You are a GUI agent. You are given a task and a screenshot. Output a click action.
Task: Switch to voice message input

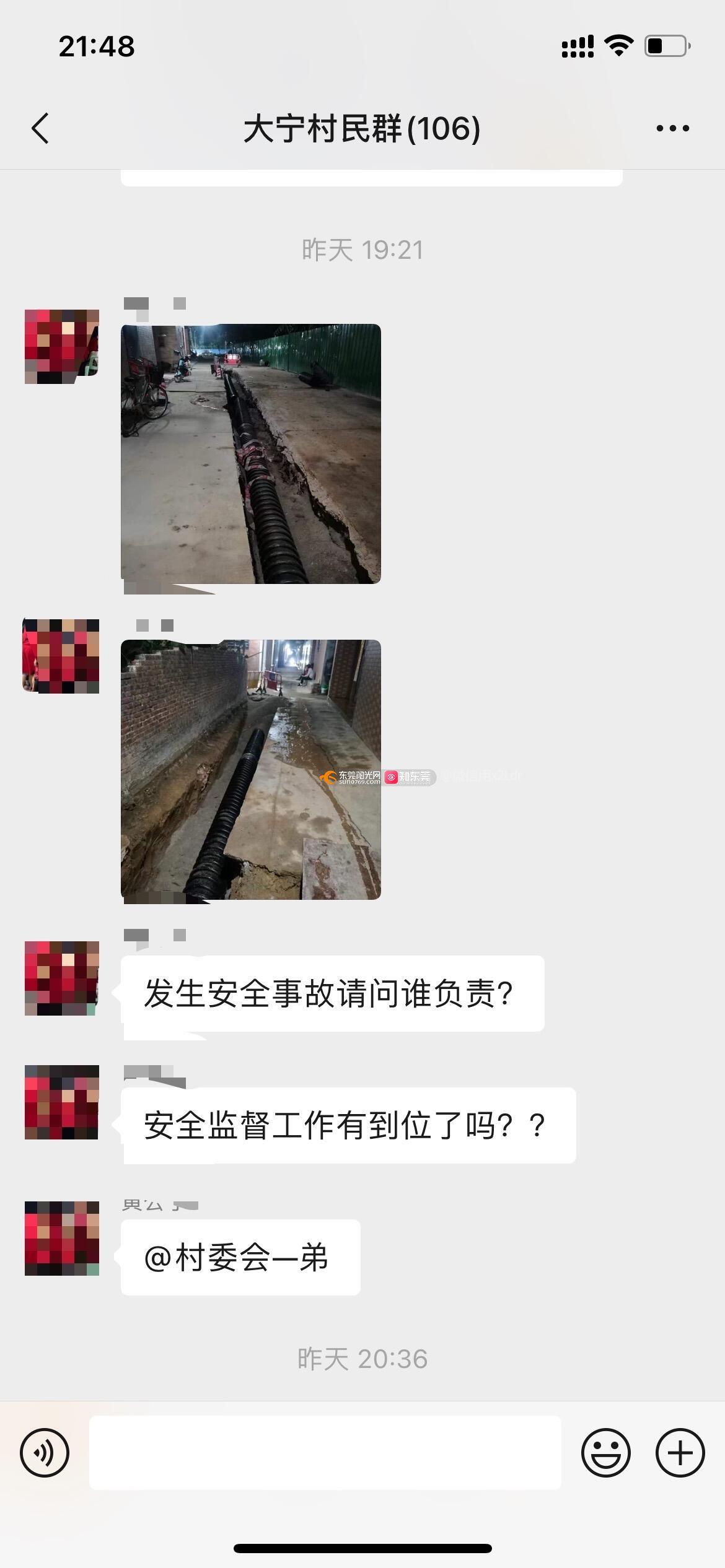click(x=45, y=1452)
